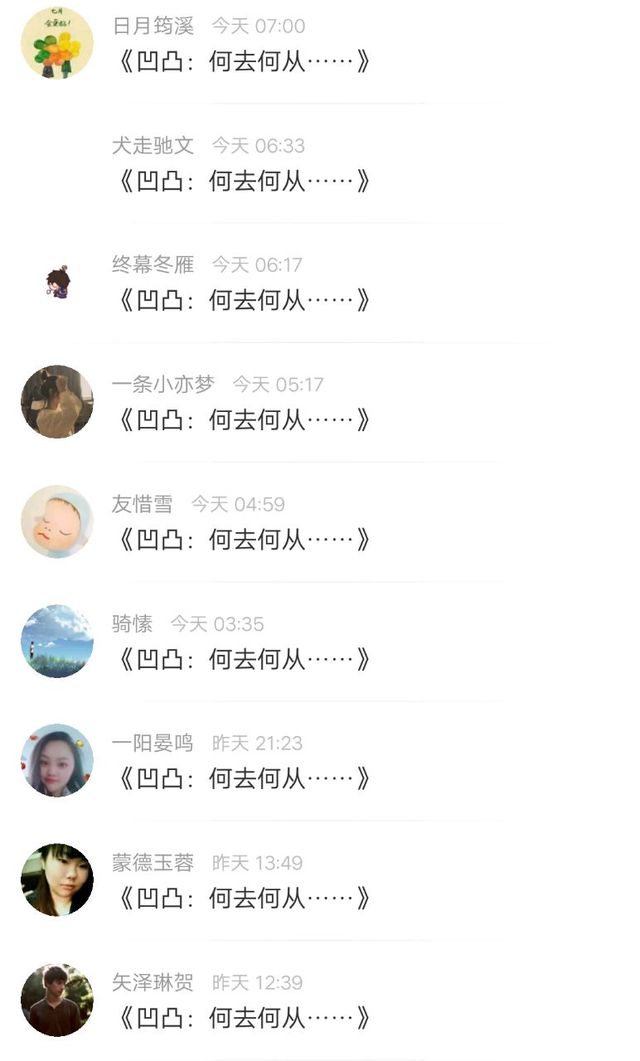Select the row from 终幕冬雁
Screen dimensions: 640x1061
point(320,284)
